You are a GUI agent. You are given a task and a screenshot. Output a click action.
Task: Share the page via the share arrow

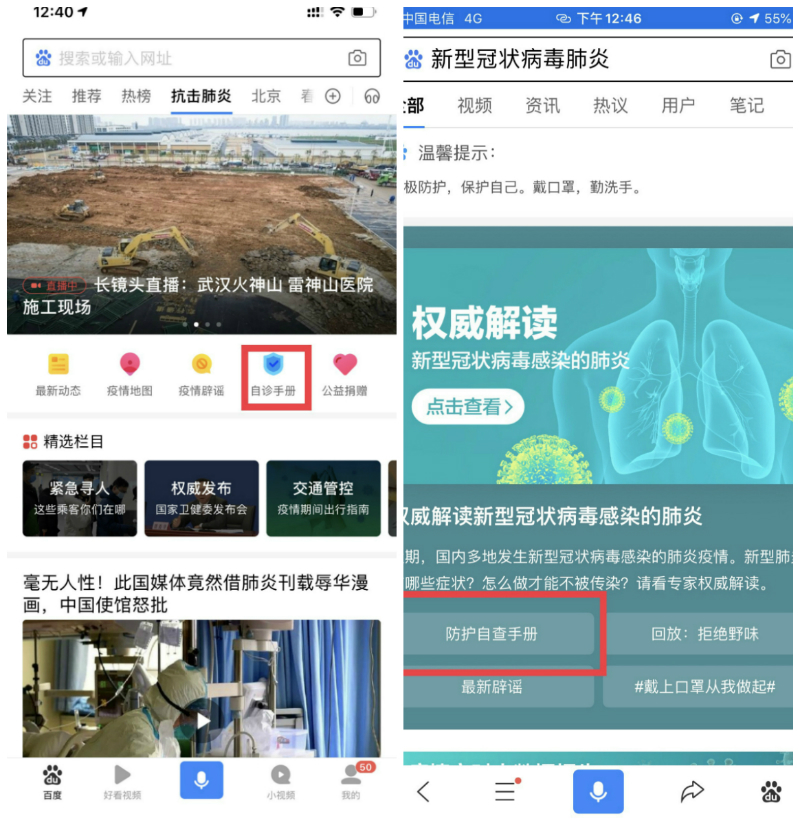(692, 792)
